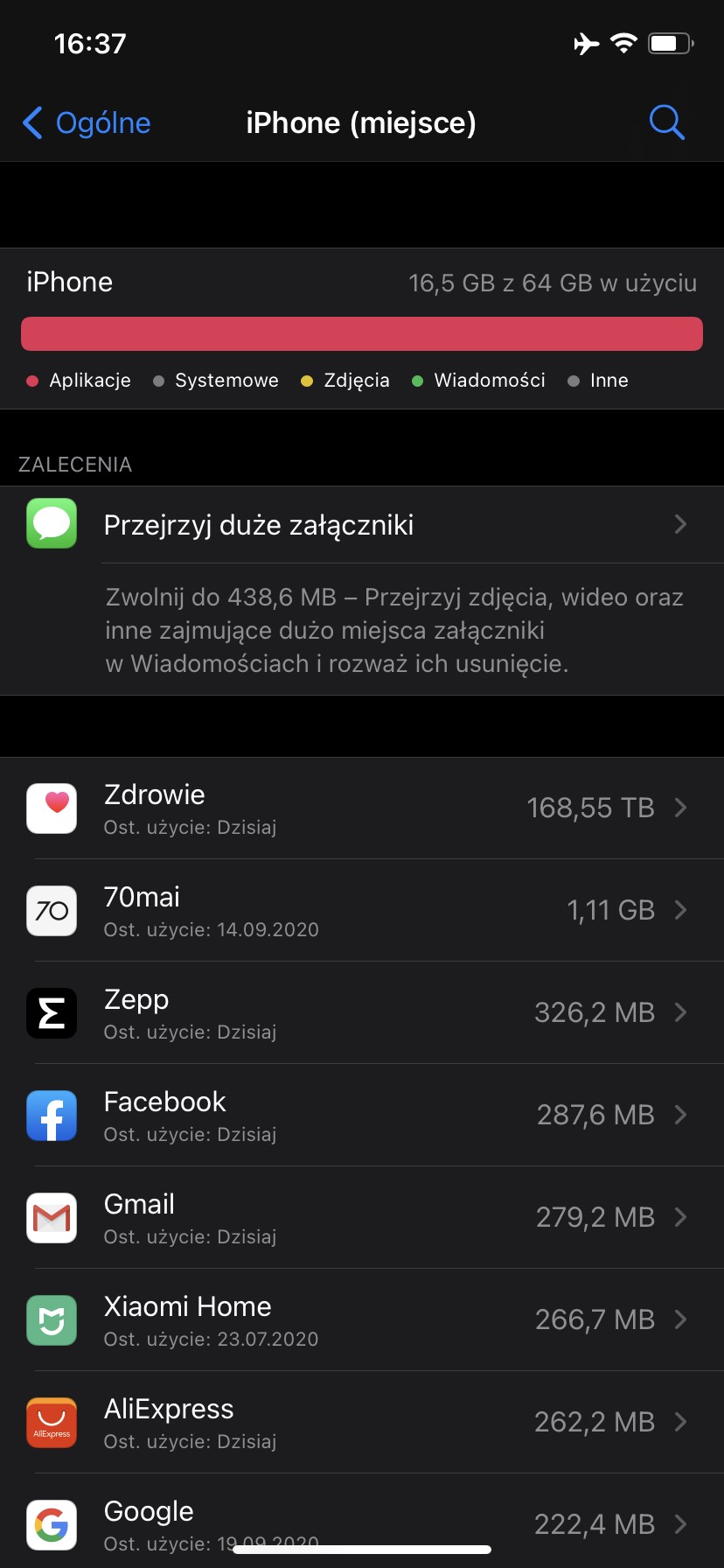724x1568 pixels.
Task: View AliExpress storage usage
Action: click(362, 1423)
